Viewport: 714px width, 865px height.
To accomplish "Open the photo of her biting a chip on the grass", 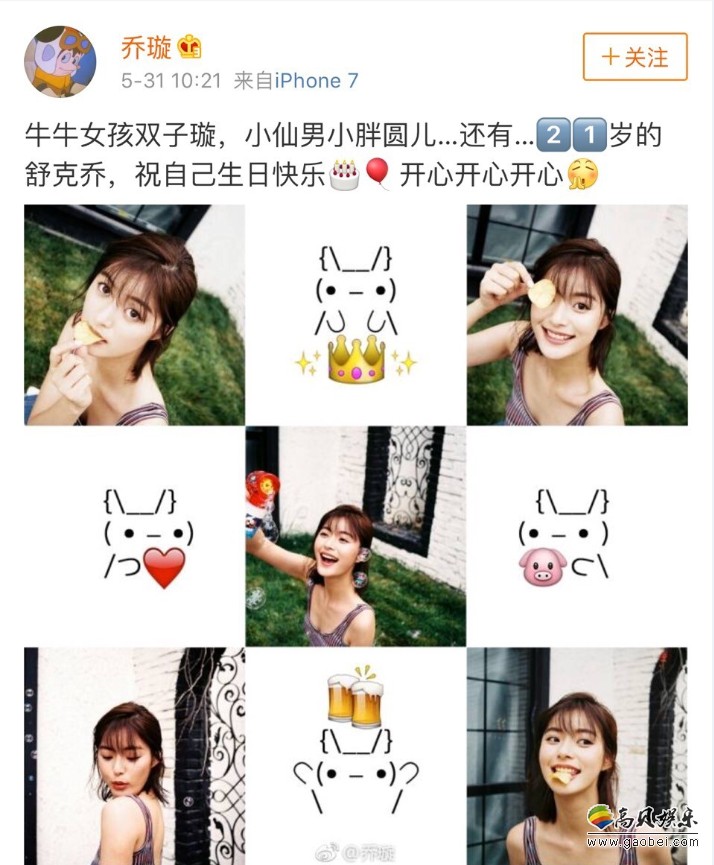I will (x=134, y=315).
